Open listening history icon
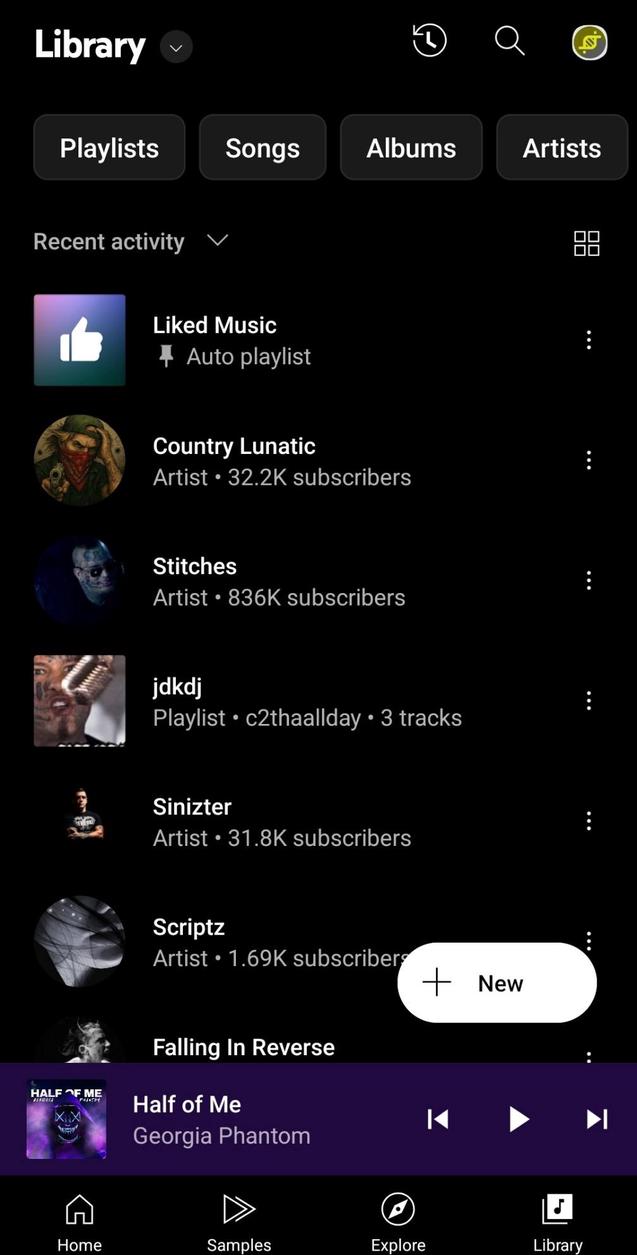637x1255 pixels. 429,41
